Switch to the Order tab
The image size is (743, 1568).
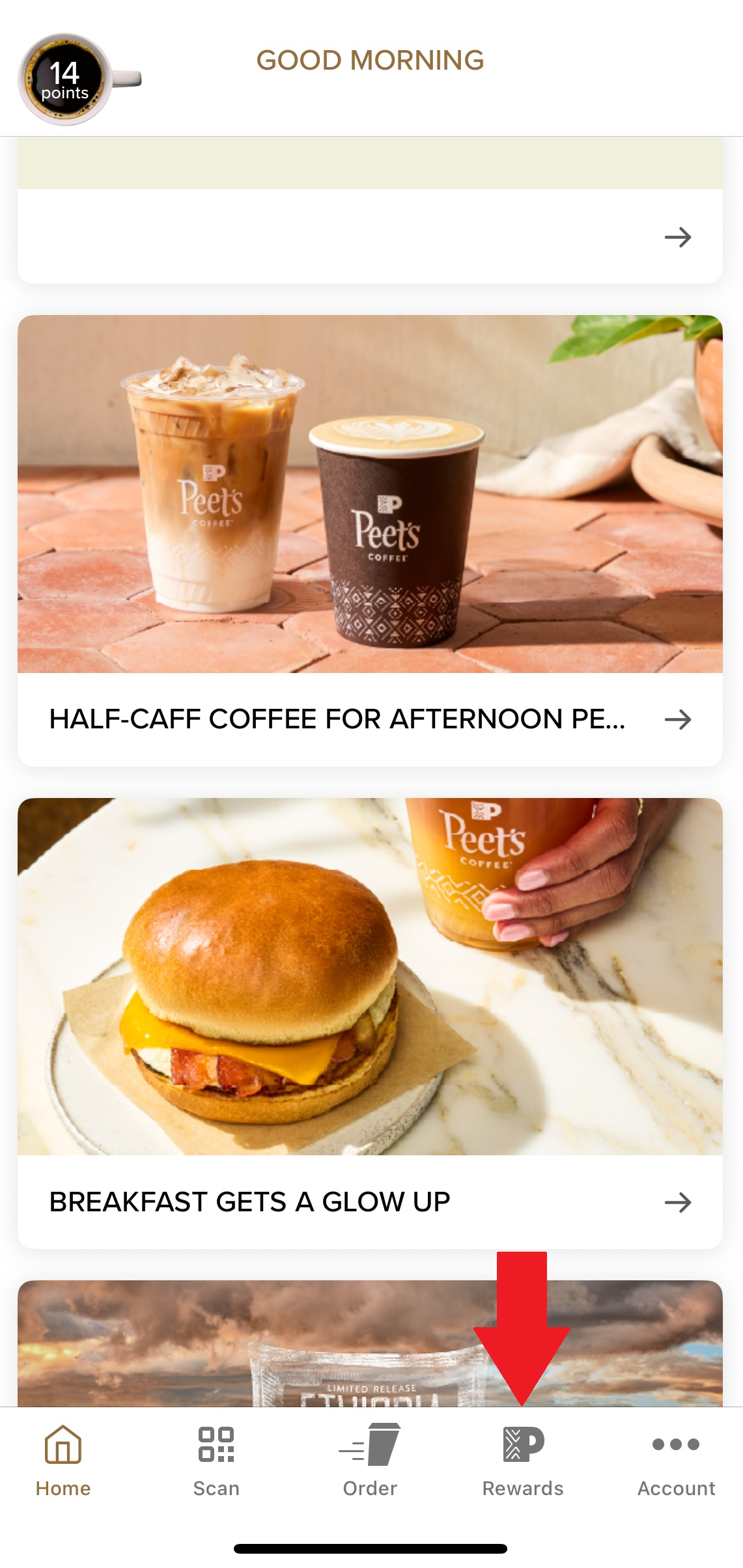point(370,1461)
